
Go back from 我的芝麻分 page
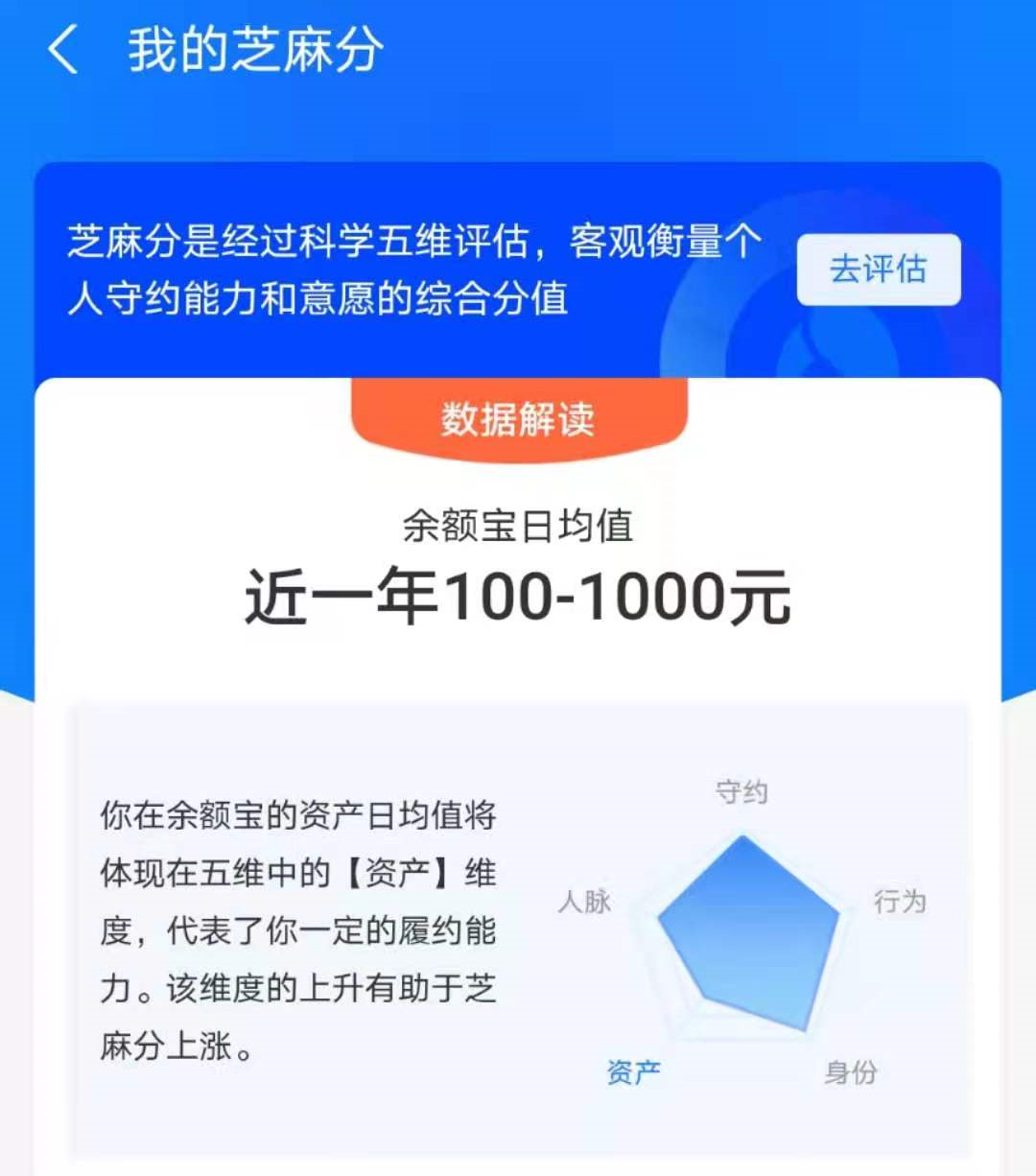[x=62, y=50]
